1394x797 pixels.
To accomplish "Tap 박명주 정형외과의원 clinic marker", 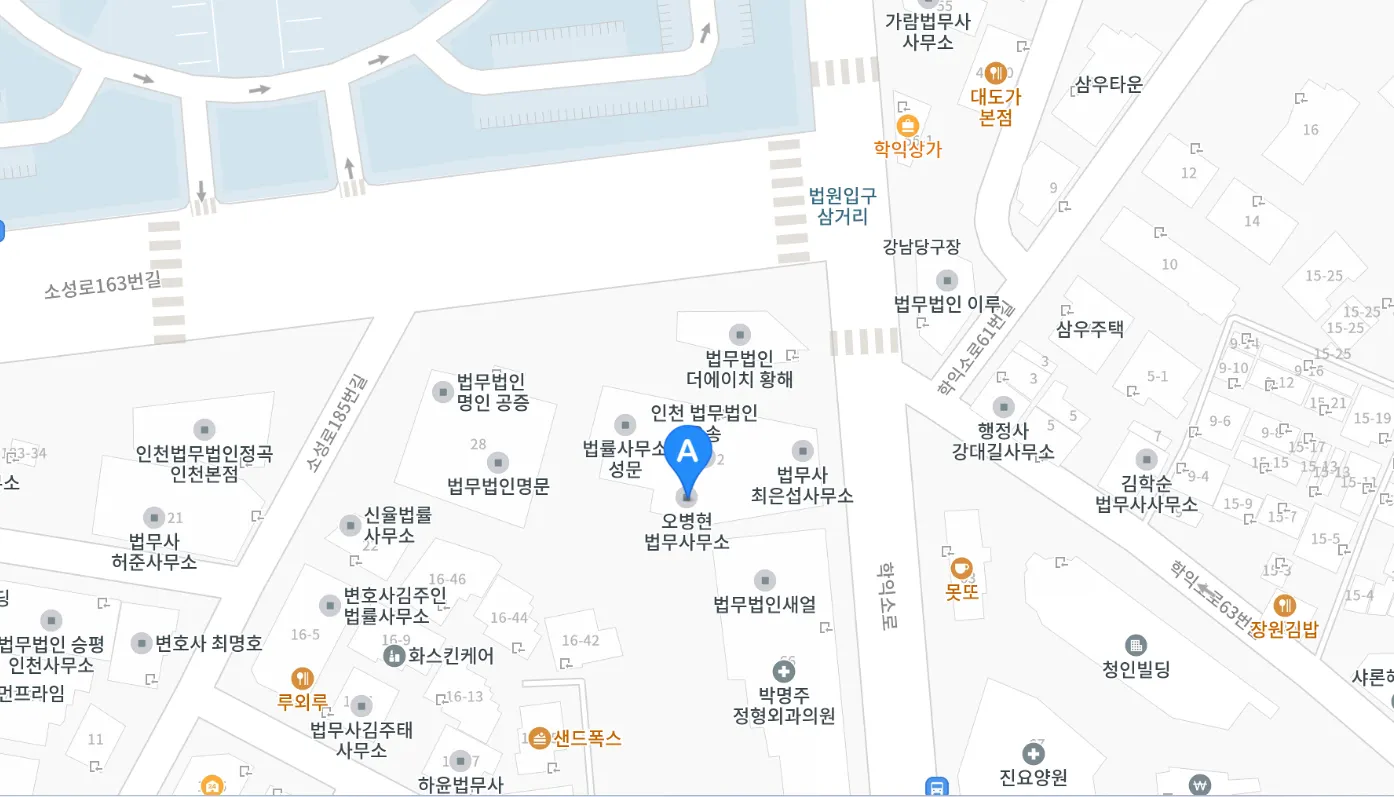I will [x=784, y=670].
